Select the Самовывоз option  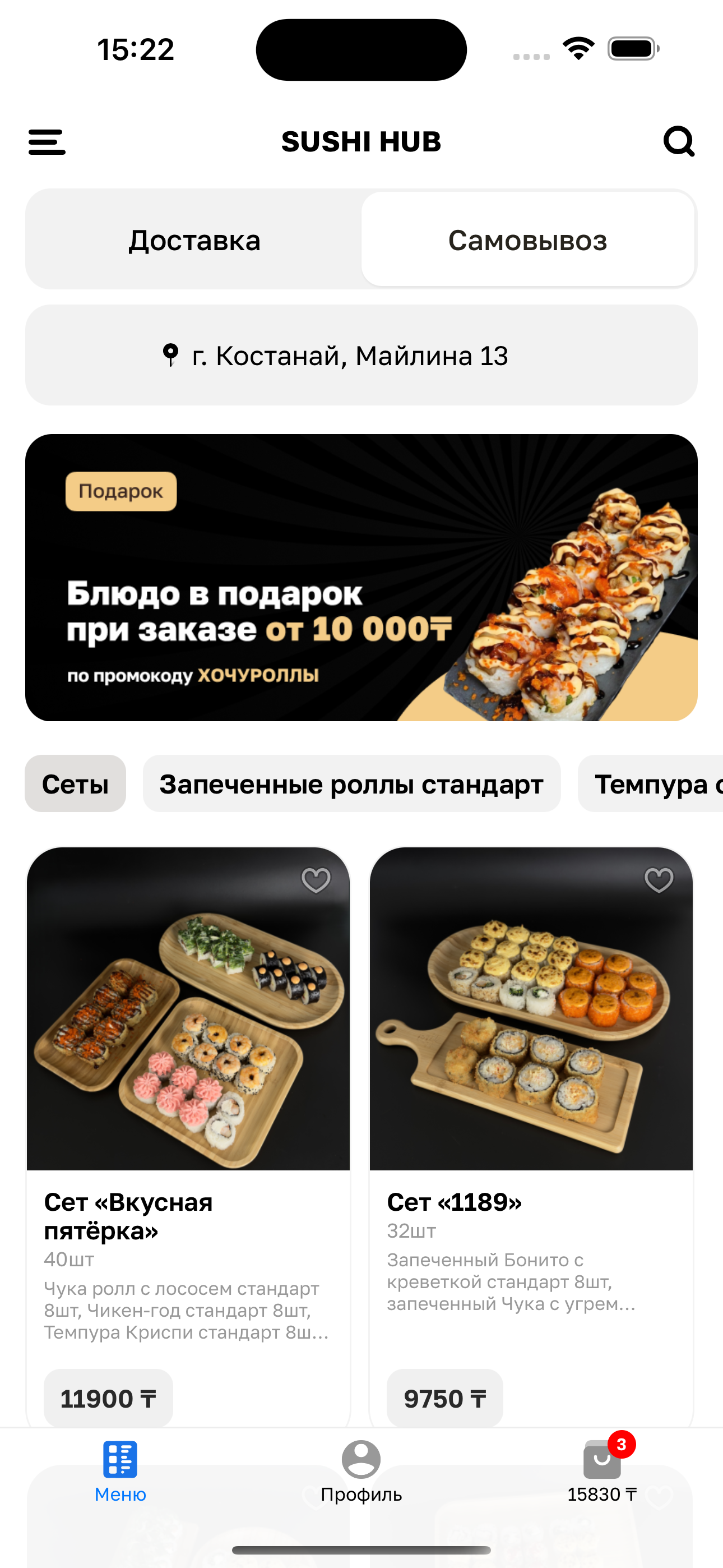[x=527, y=240]
